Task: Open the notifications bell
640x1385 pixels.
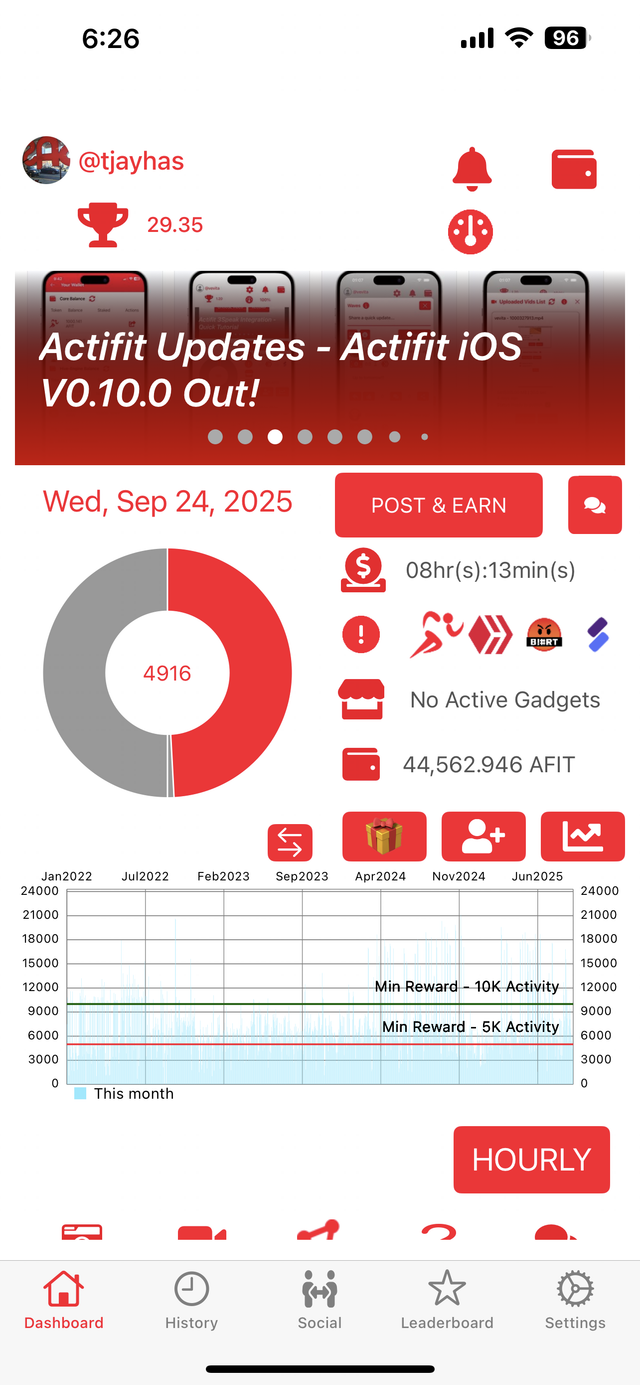Action: click(x=472, y=169)
